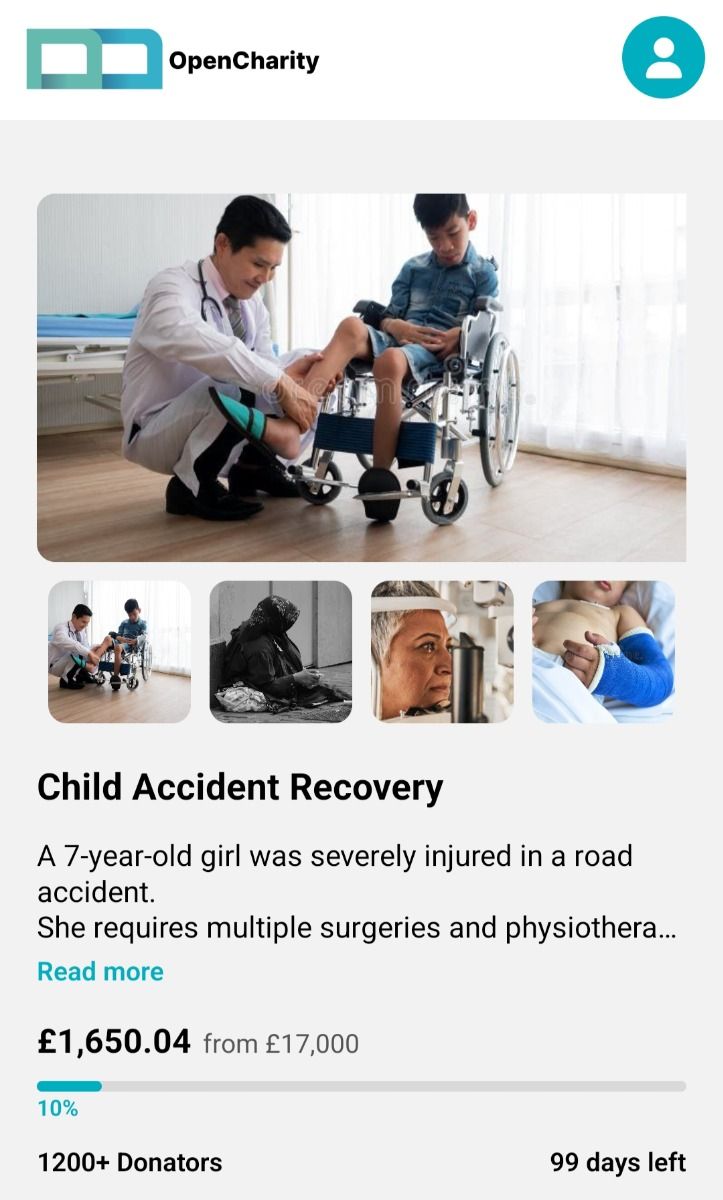
Task: Select the blue arm cast thumbnail
Action: coord(603,651)
